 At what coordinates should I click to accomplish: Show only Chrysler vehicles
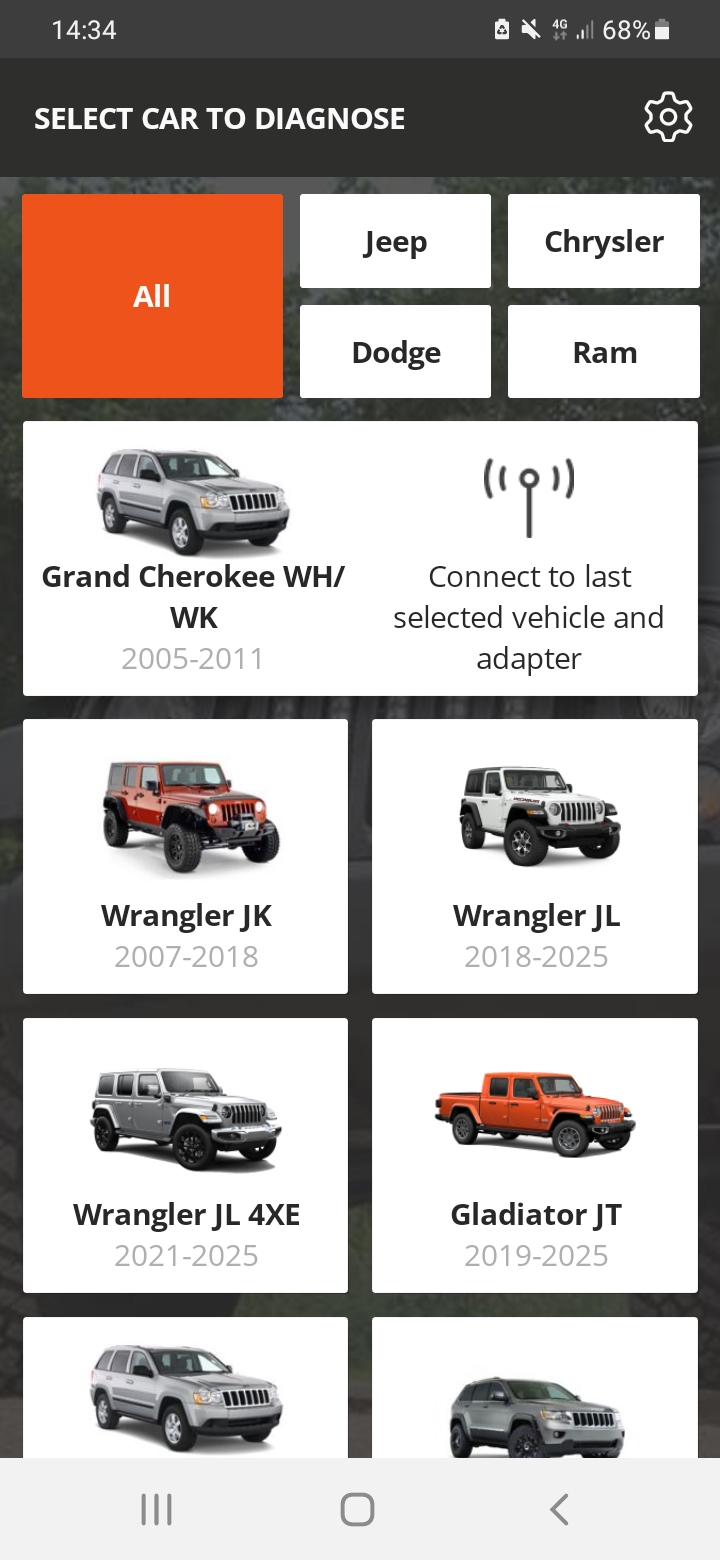(603, 242)
